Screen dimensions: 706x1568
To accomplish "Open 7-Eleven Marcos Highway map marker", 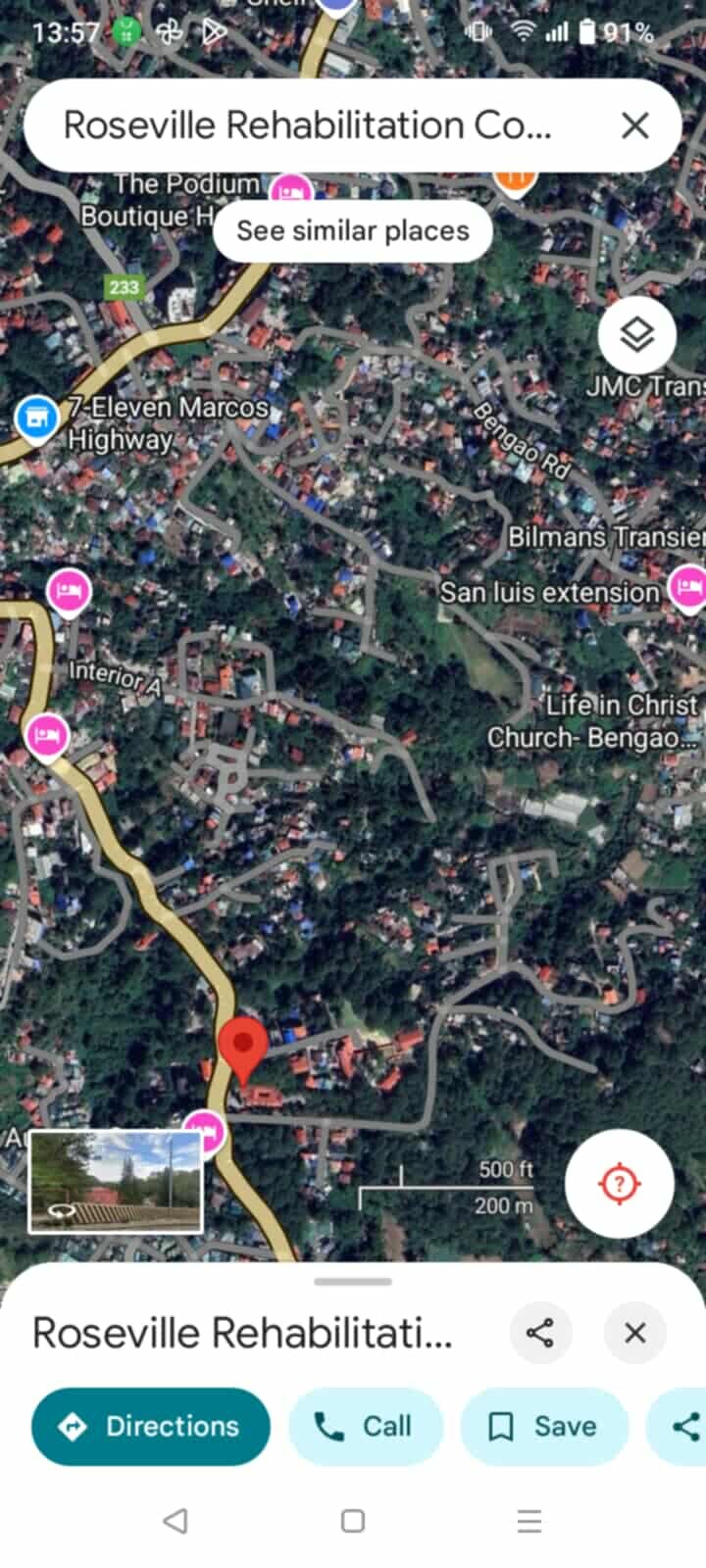I will [36, 418].
